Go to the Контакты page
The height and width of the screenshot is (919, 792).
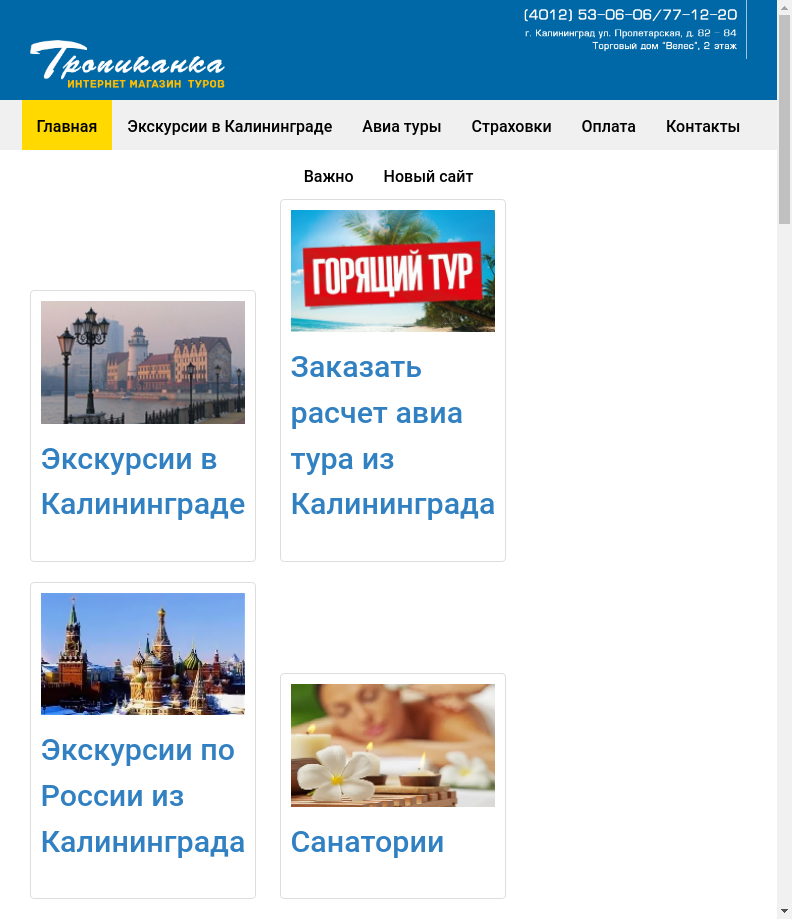point(702,126)
